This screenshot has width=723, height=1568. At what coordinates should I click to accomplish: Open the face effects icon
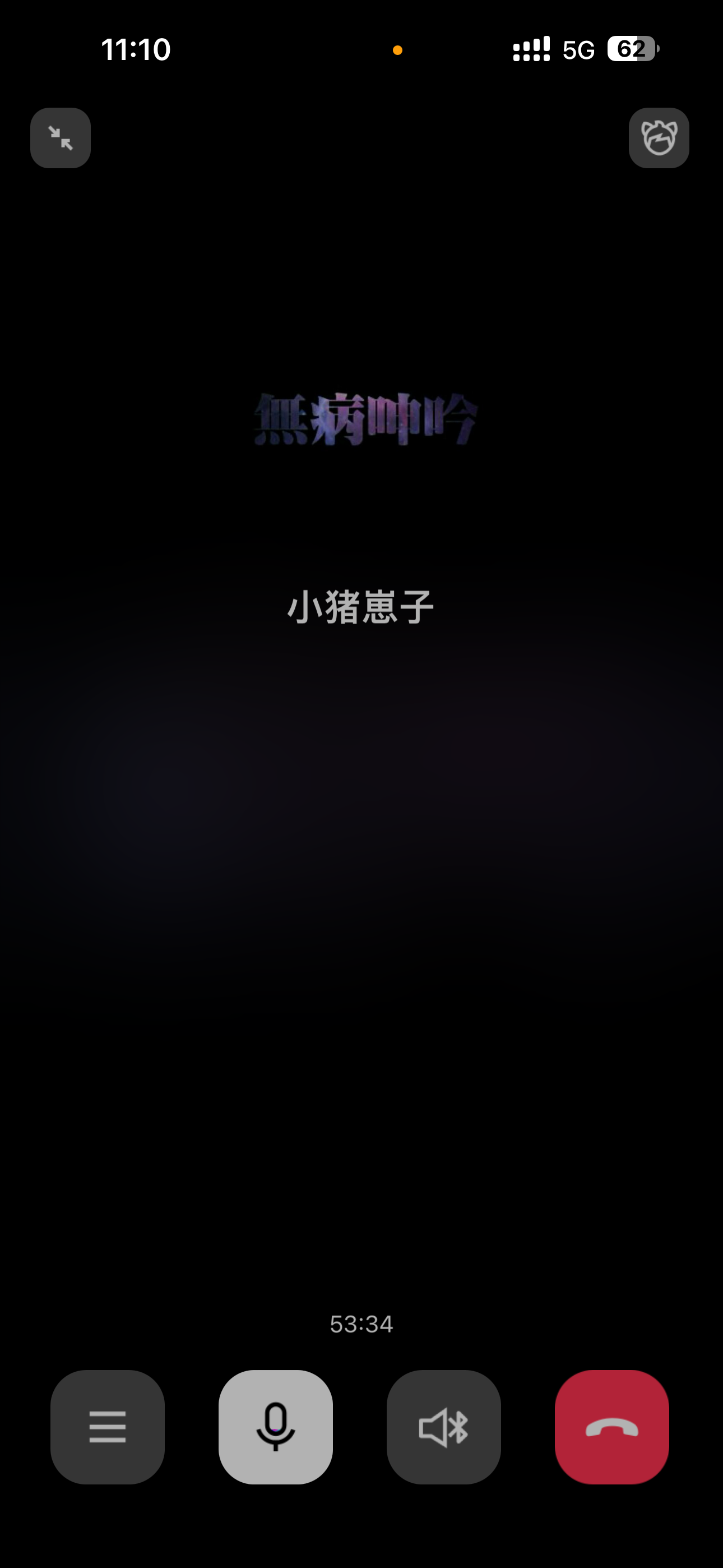click(659, 137)
